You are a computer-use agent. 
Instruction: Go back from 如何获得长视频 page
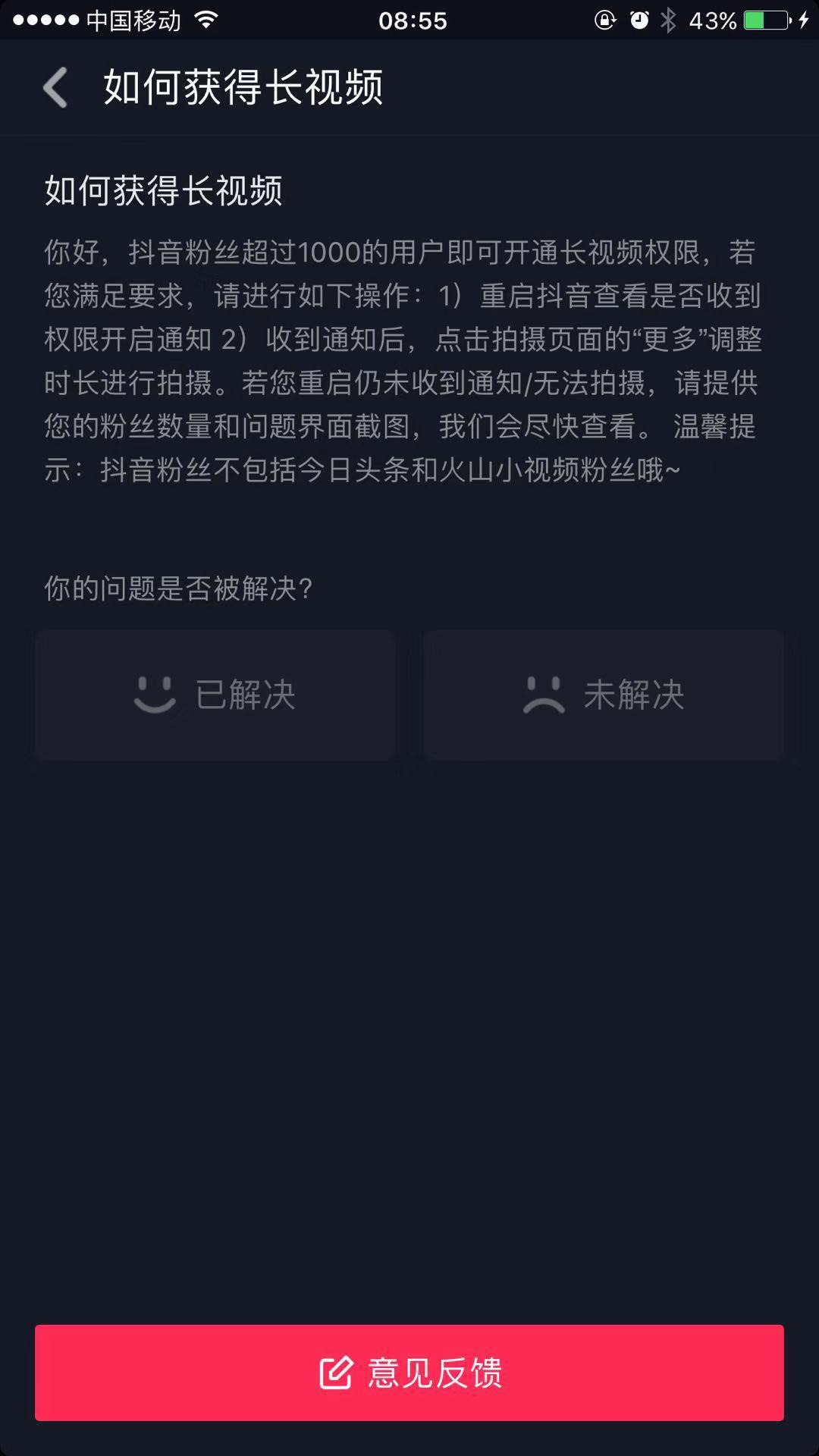point(55,88)
